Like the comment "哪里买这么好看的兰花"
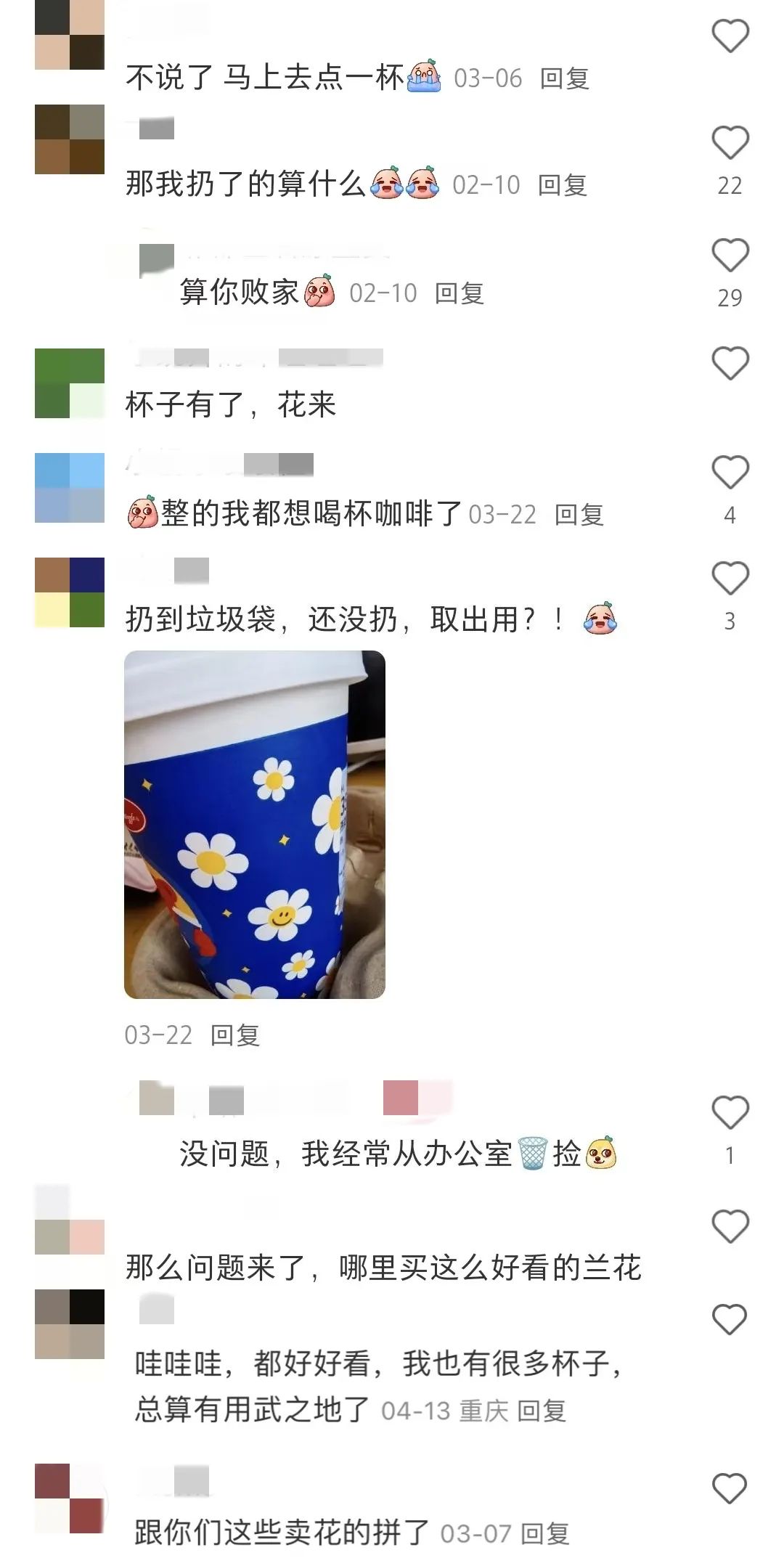784x1566 pixels. 730,1226
